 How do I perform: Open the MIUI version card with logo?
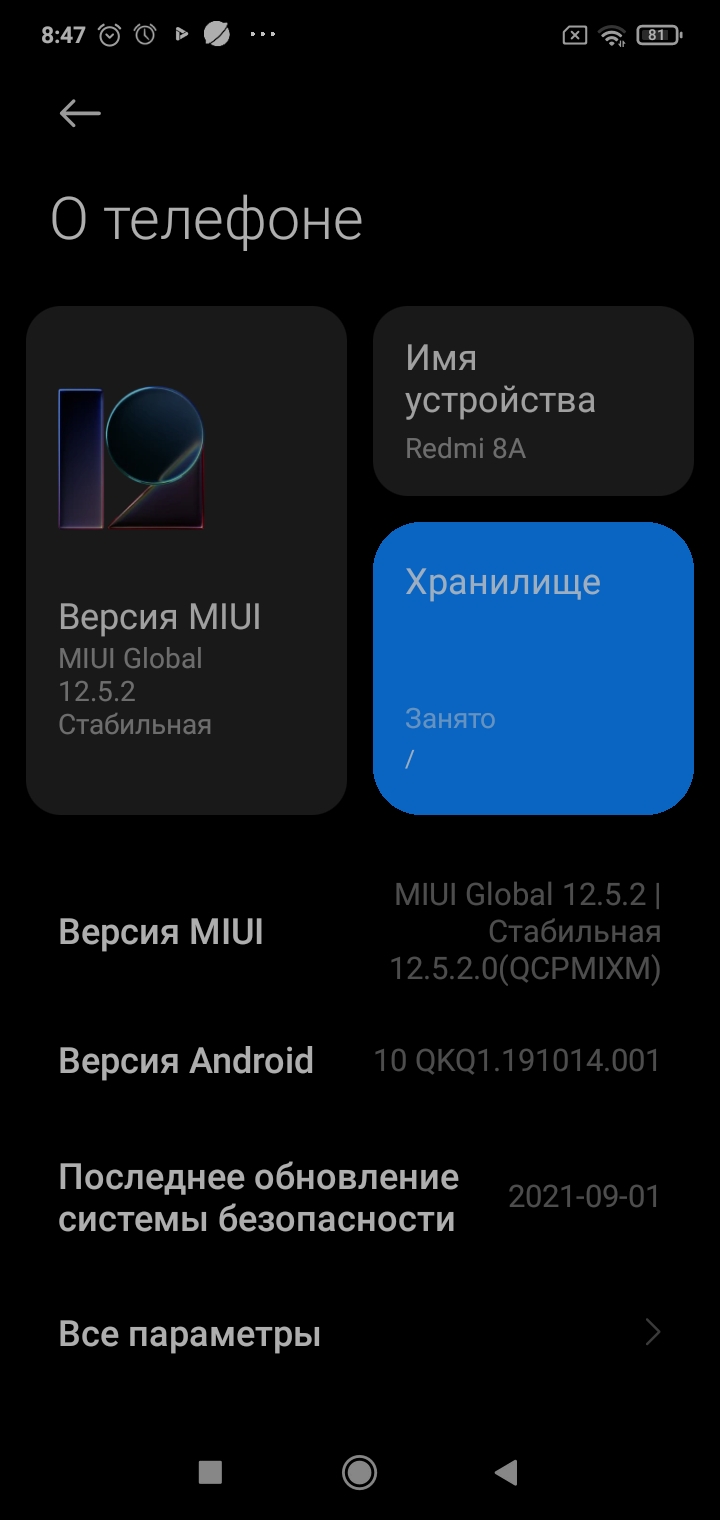(186, 560)
